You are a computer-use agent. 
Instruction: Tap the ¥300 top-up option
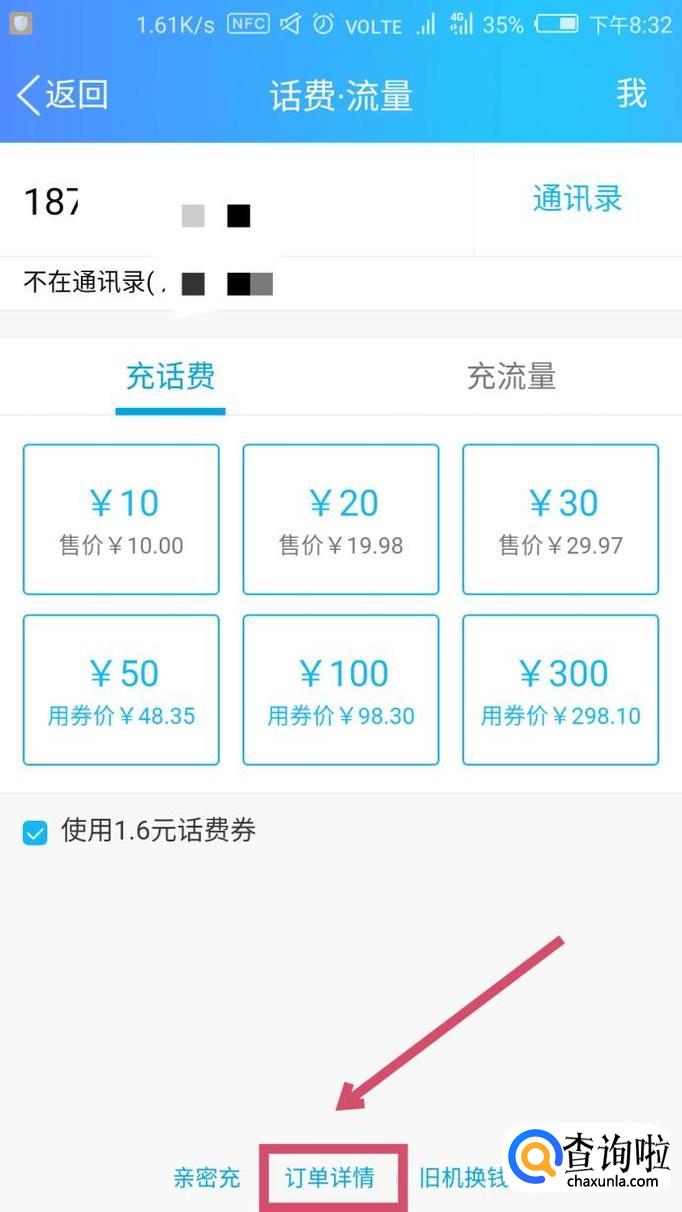(560, 689)
